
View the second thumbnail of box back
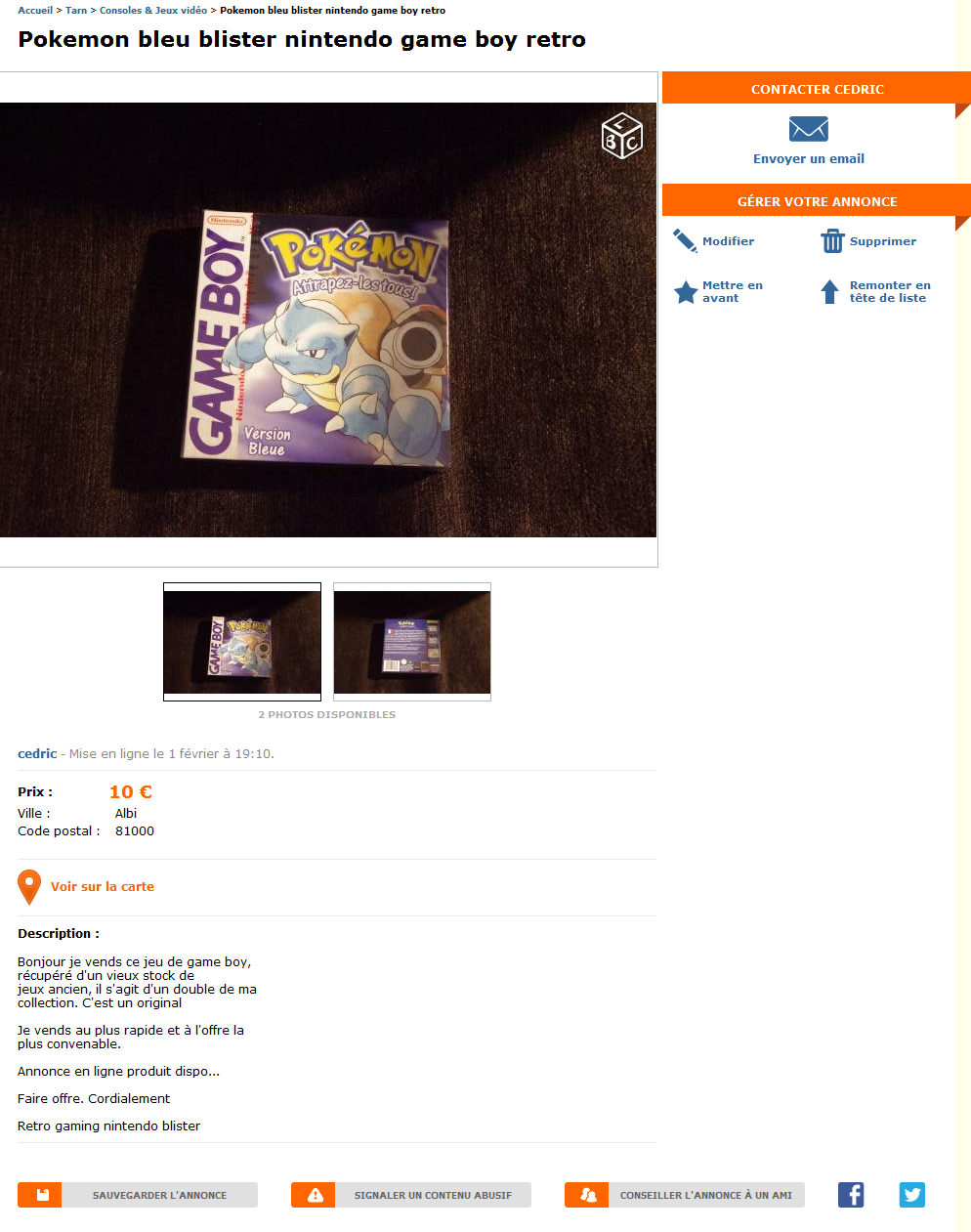pos(412,642)
